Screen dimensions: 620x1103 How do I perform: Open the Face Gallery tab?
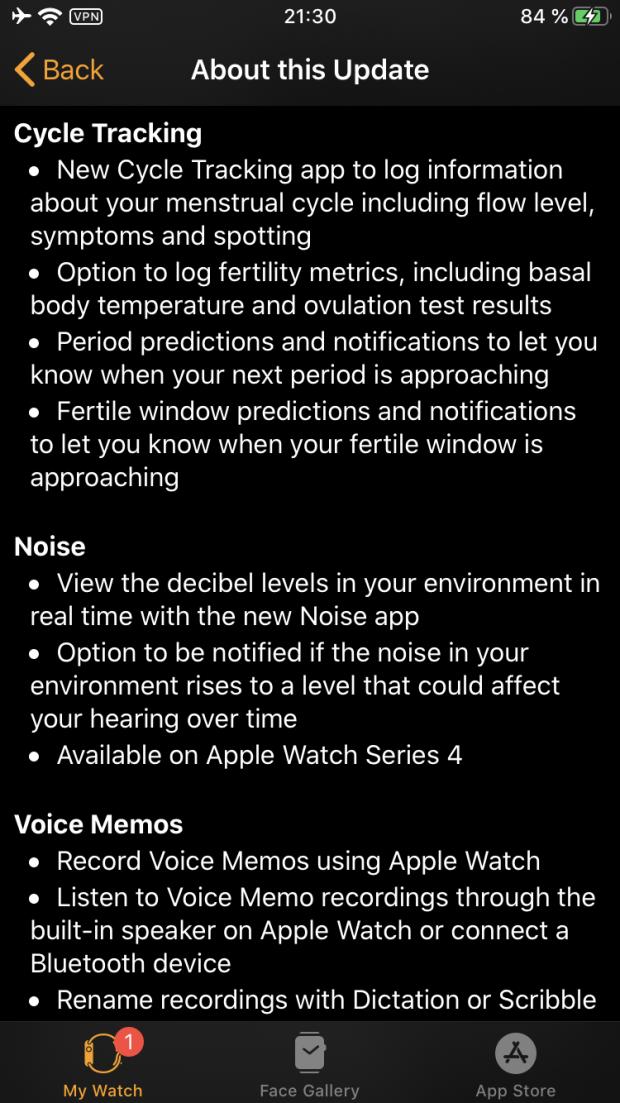tap(309, 1063)
